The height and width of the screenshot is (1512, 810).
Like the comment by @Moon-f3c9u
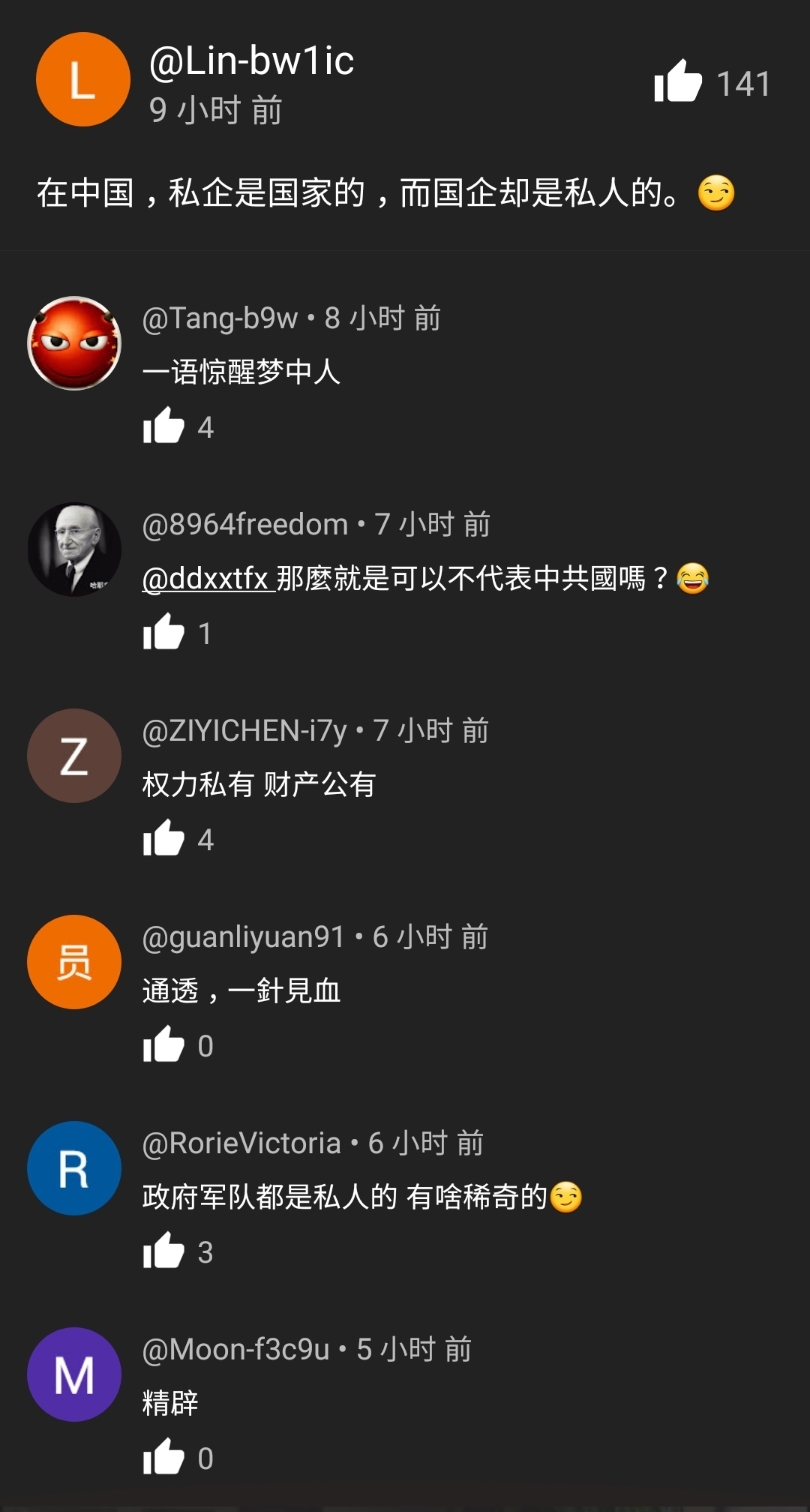(x=164, y=1458)
